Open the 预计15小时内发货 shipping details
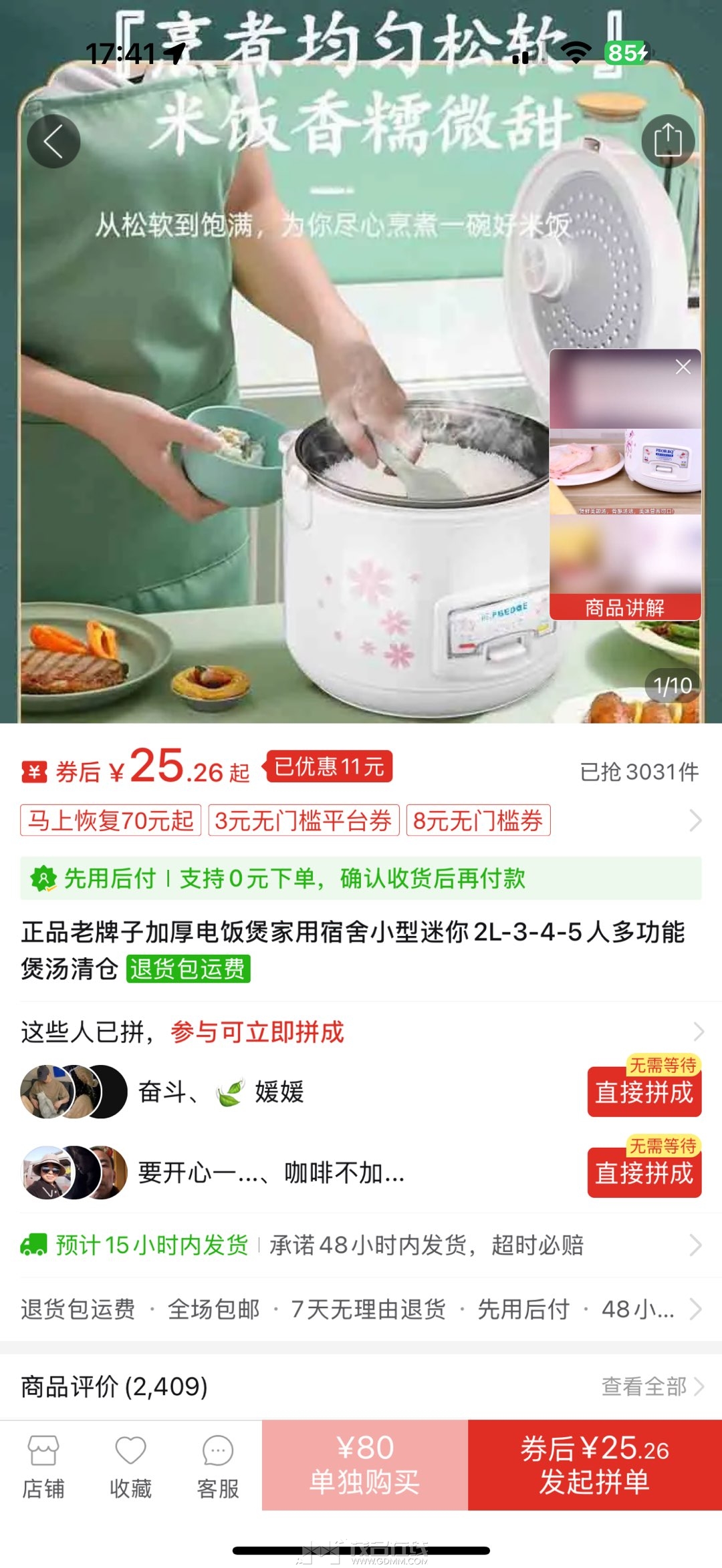This screenshot has width=722, height=1568. pos(360,1245)
